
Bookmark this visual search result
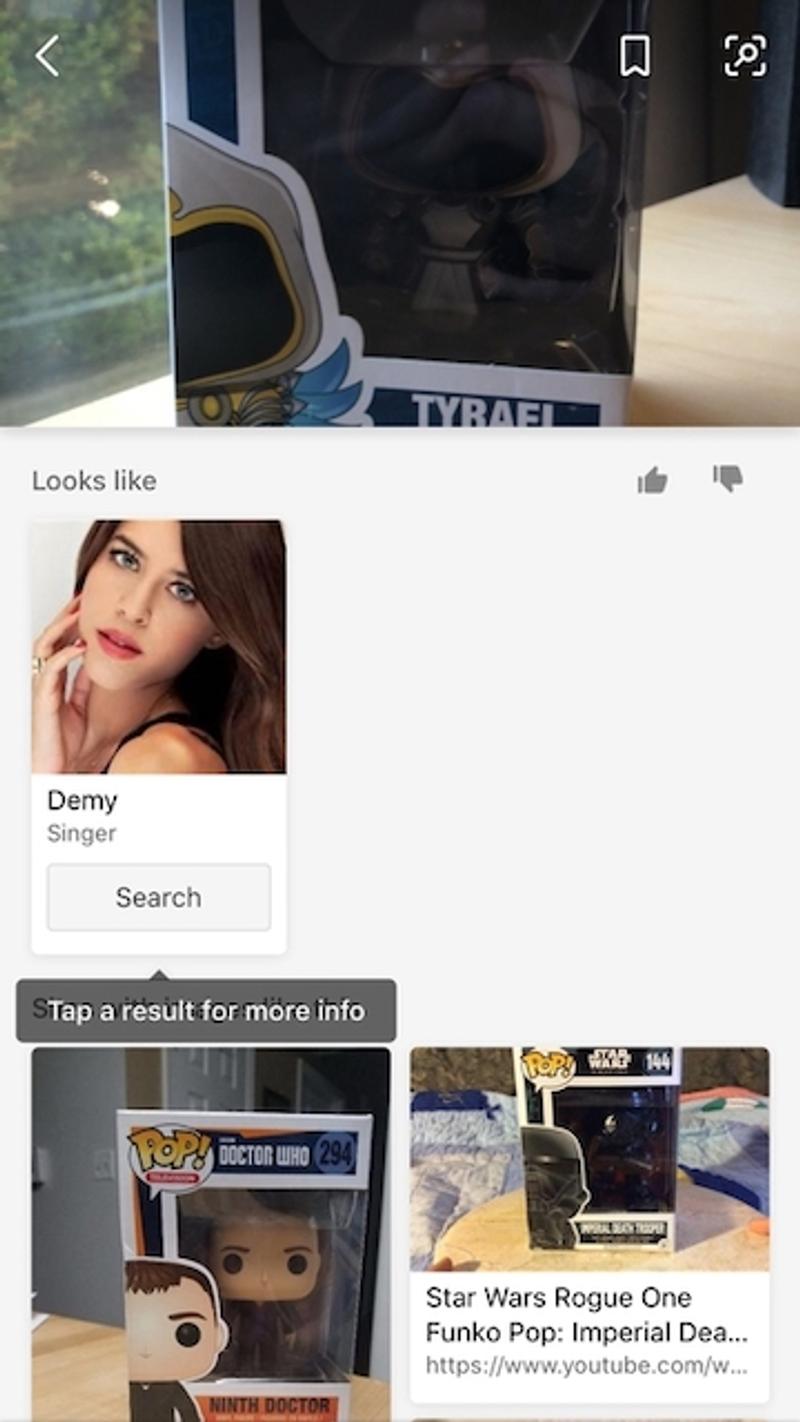(634, 56)
